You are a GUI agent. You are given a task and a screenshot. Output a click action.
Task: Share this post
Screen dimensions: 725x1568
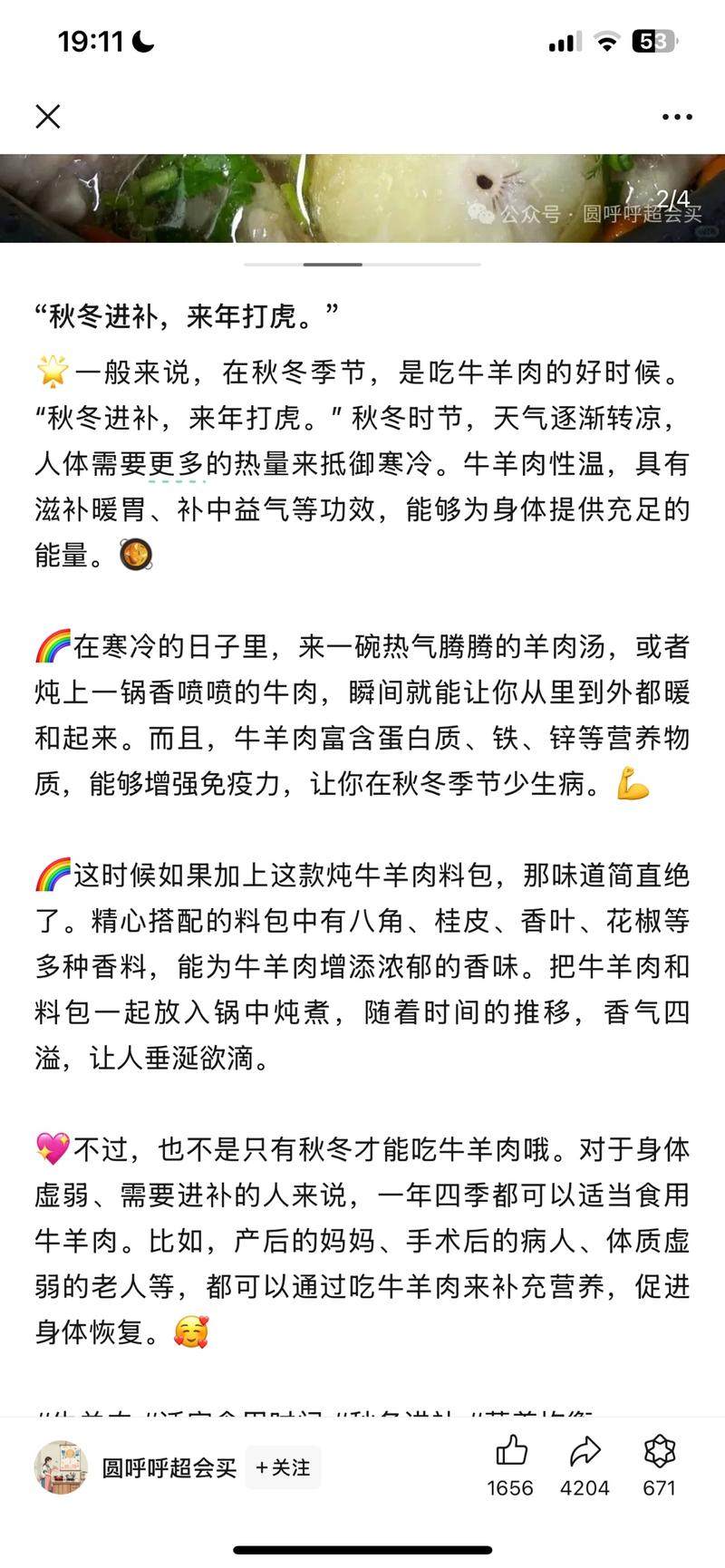(x=585, y=1453)
